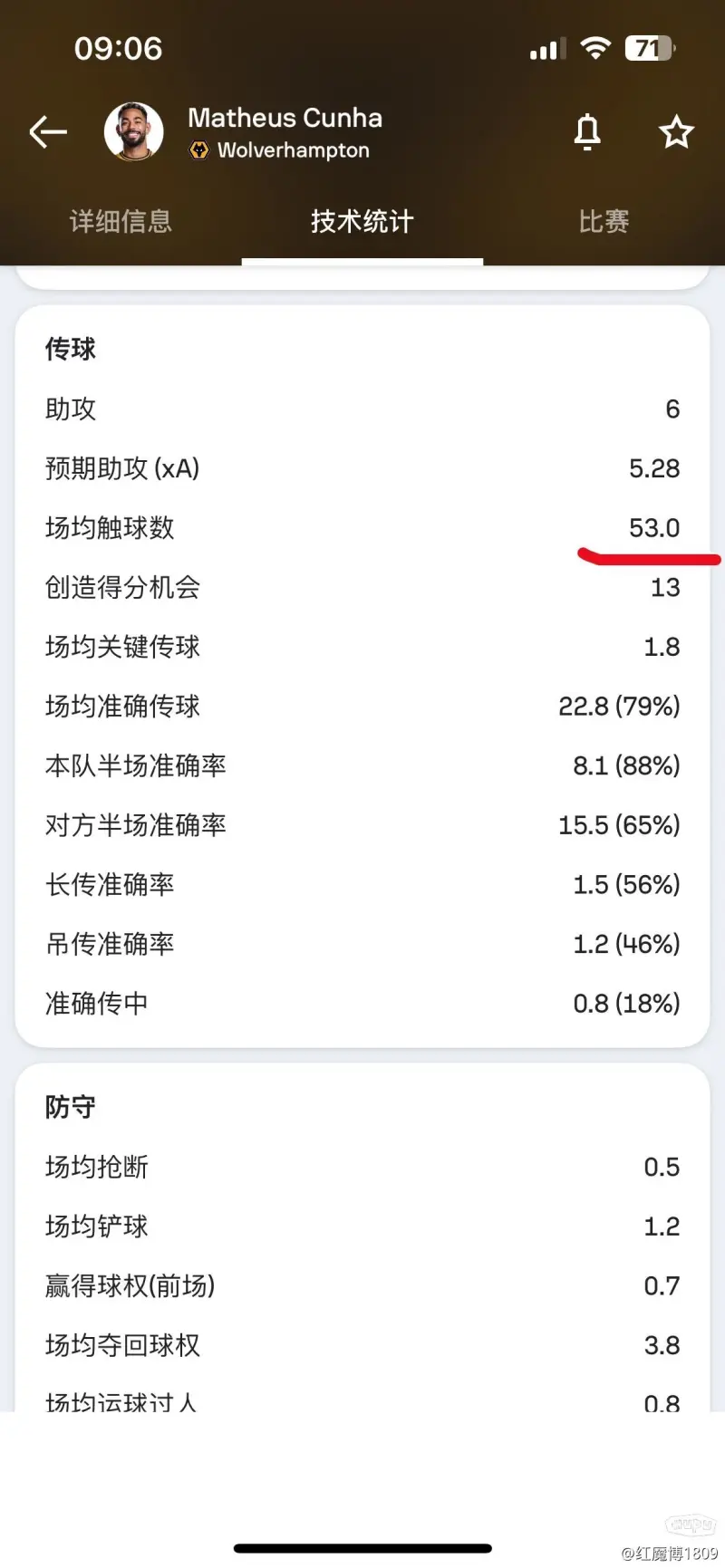Tap Matheus Cunha's profile photo
Image resolution: width=725 pixels, height=1568 pixels.
point(134,132)
